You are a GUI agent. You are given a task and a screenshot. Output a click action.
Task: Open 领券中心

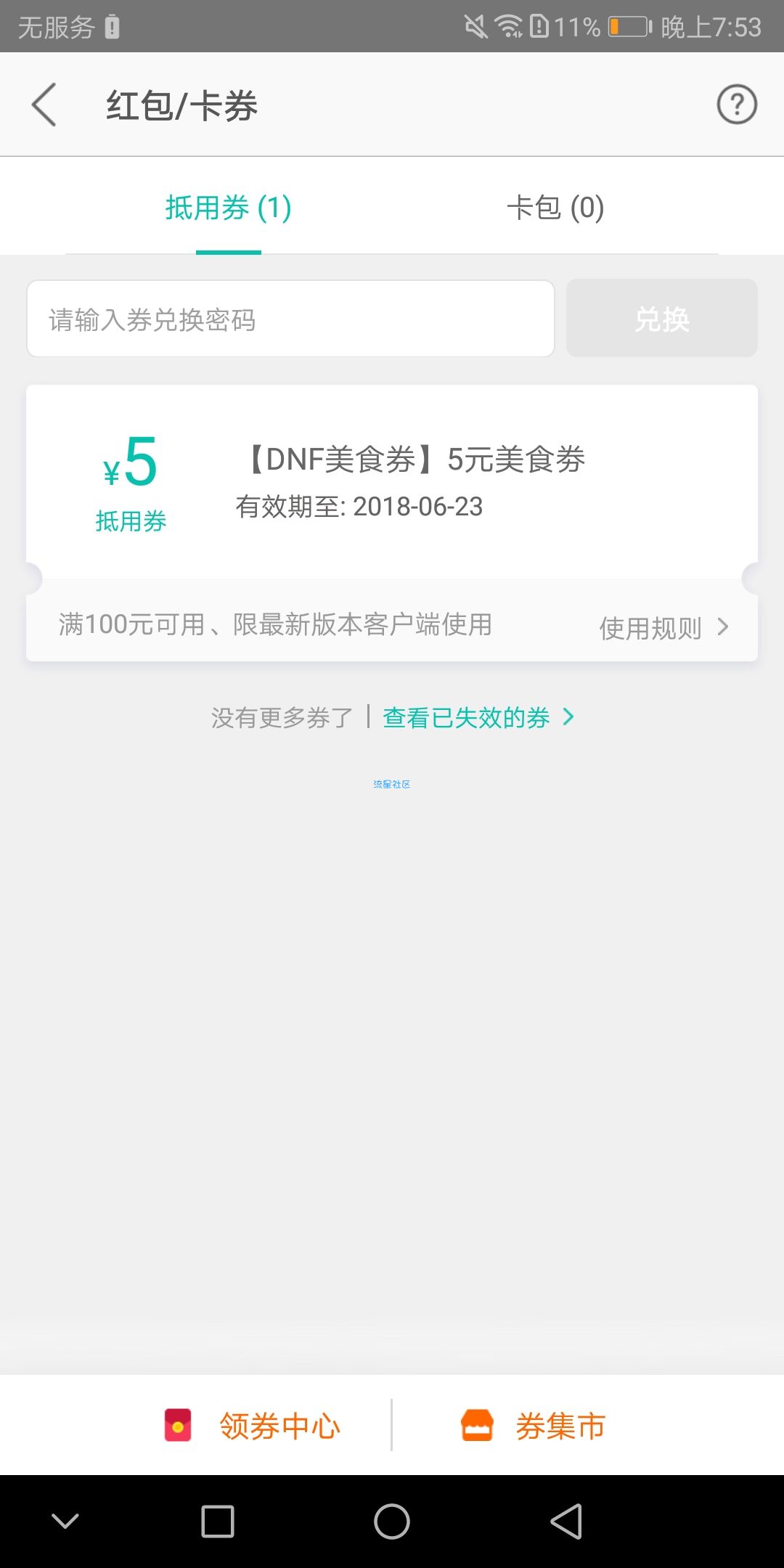(x=251, y=1426)
